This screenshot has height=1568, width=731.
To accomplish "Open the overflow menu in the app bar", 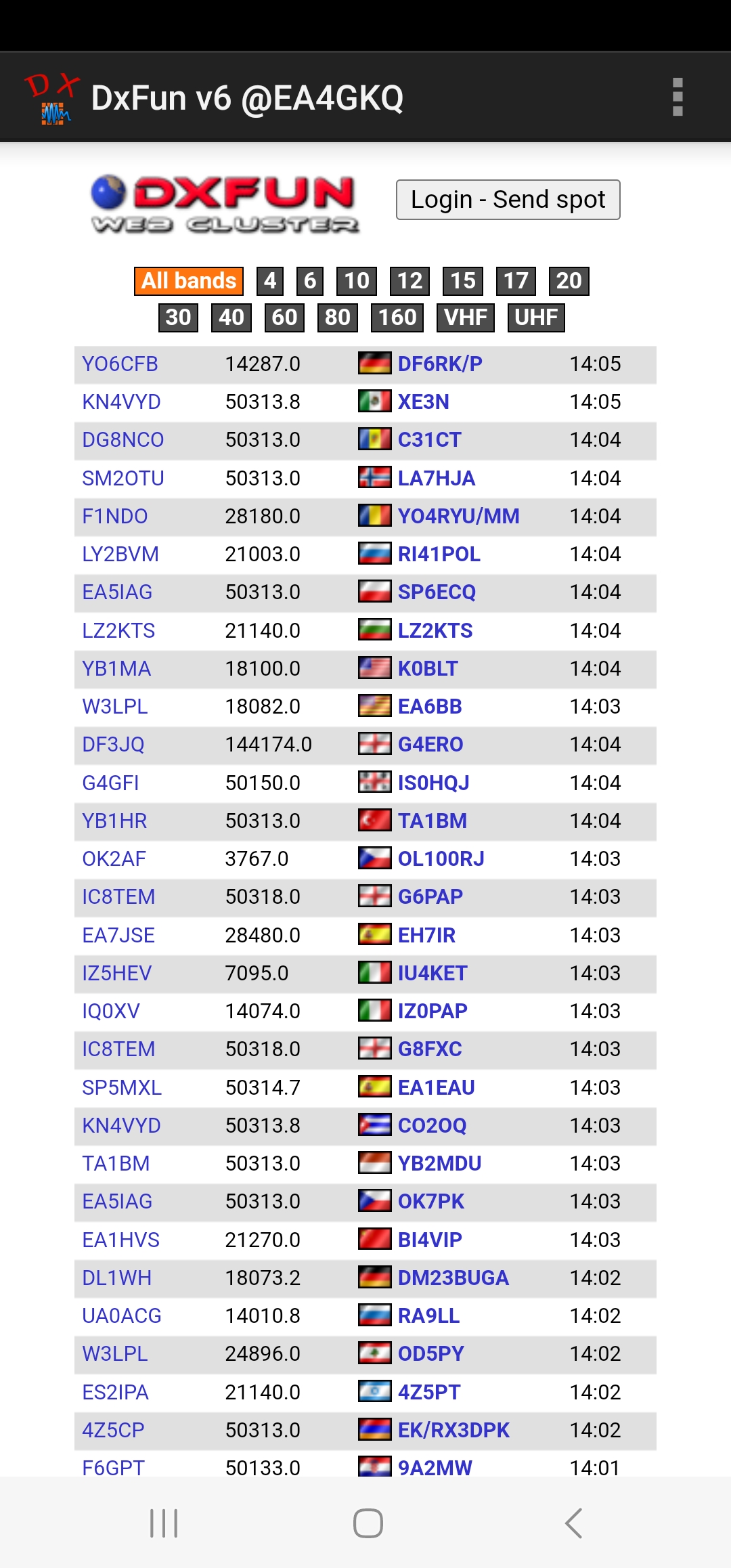I will 678,97.
